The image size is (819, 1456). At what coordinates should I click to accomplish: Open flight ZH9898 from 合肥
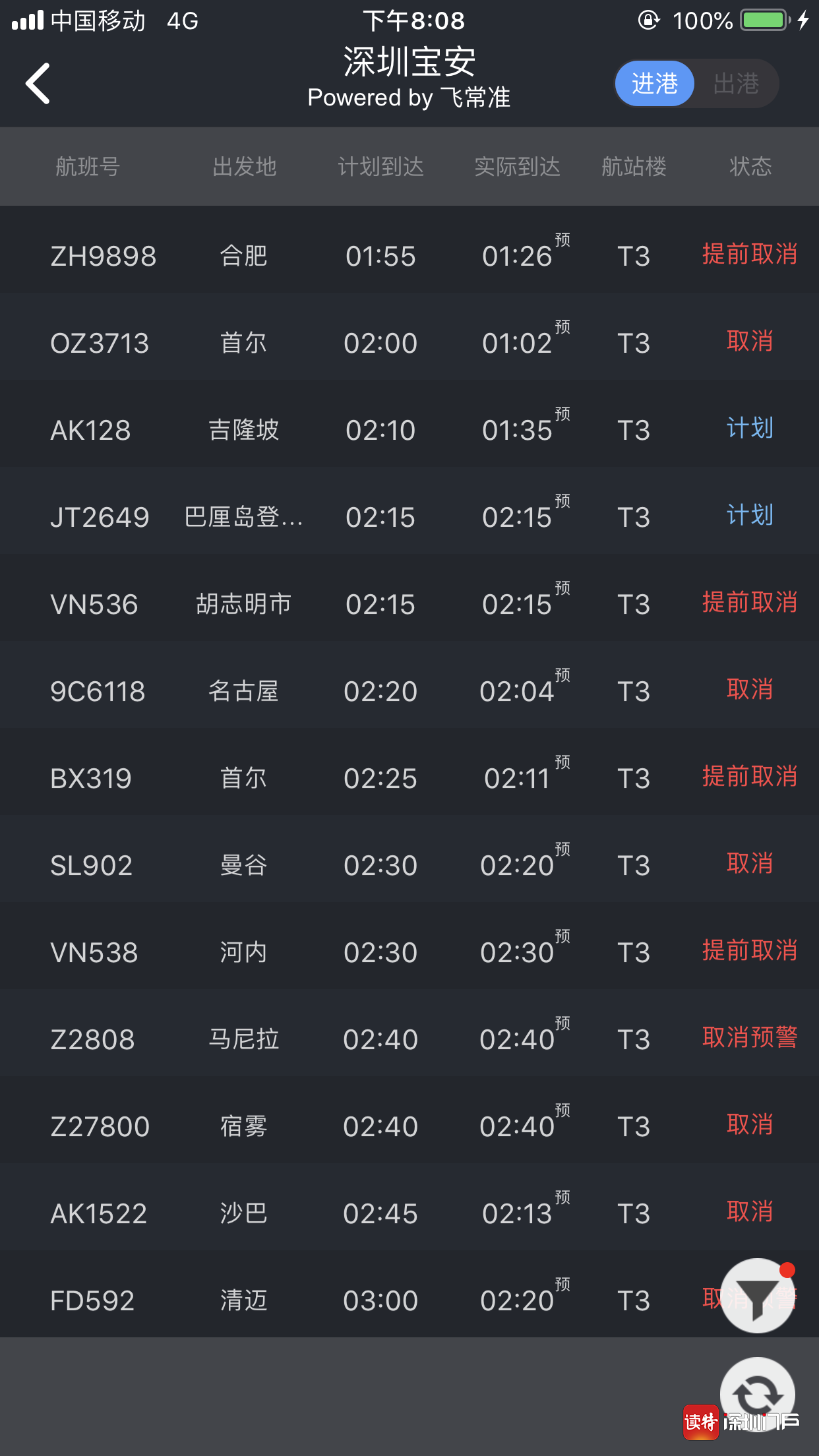pos(409,256)
